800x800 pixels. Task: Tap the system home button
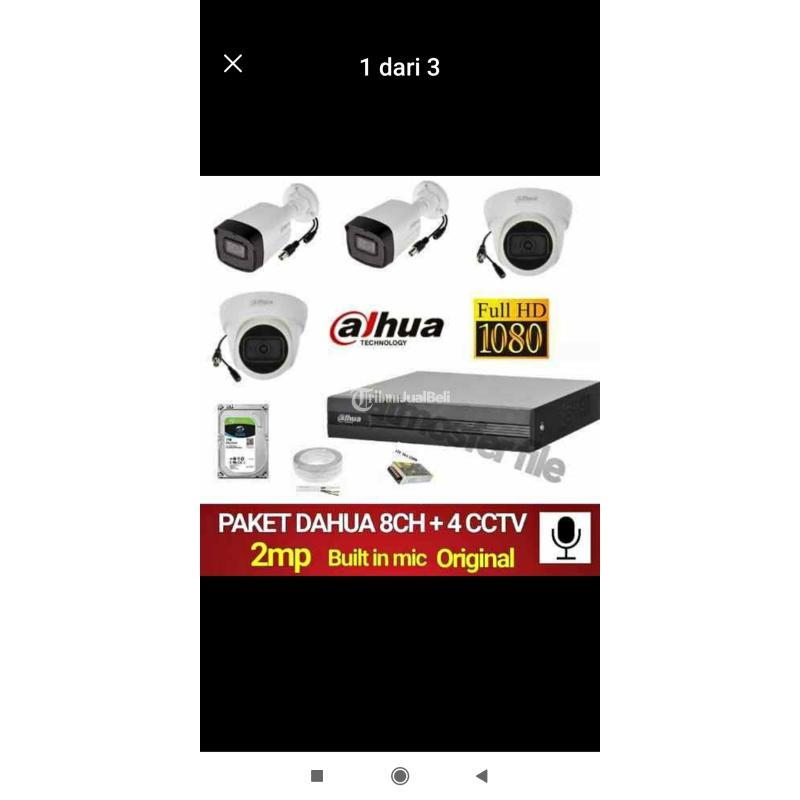click(x=400, y=776)
